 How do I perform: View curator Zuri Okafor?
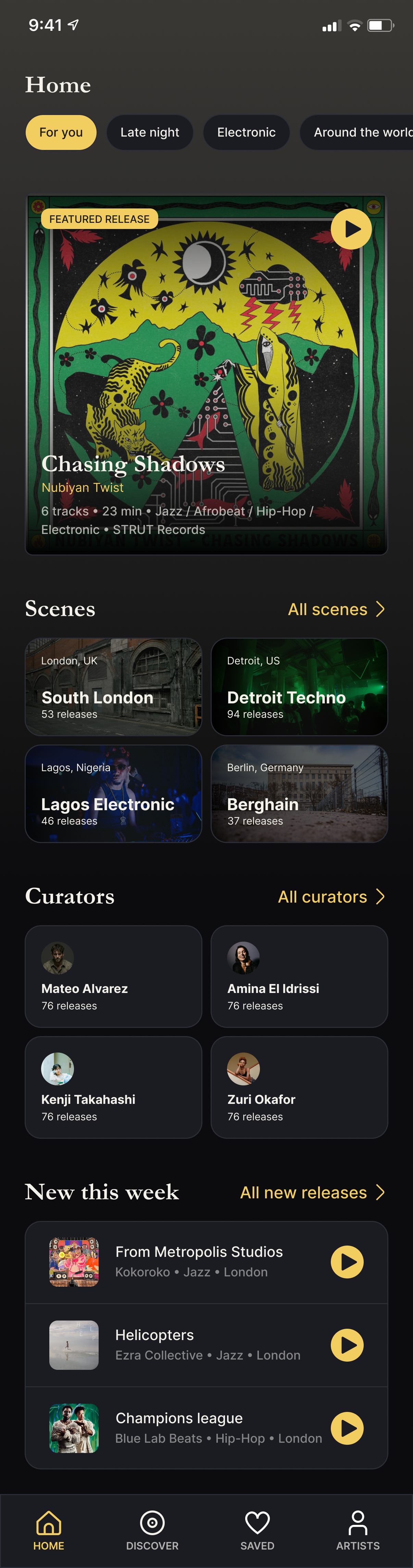(299, 1087)
